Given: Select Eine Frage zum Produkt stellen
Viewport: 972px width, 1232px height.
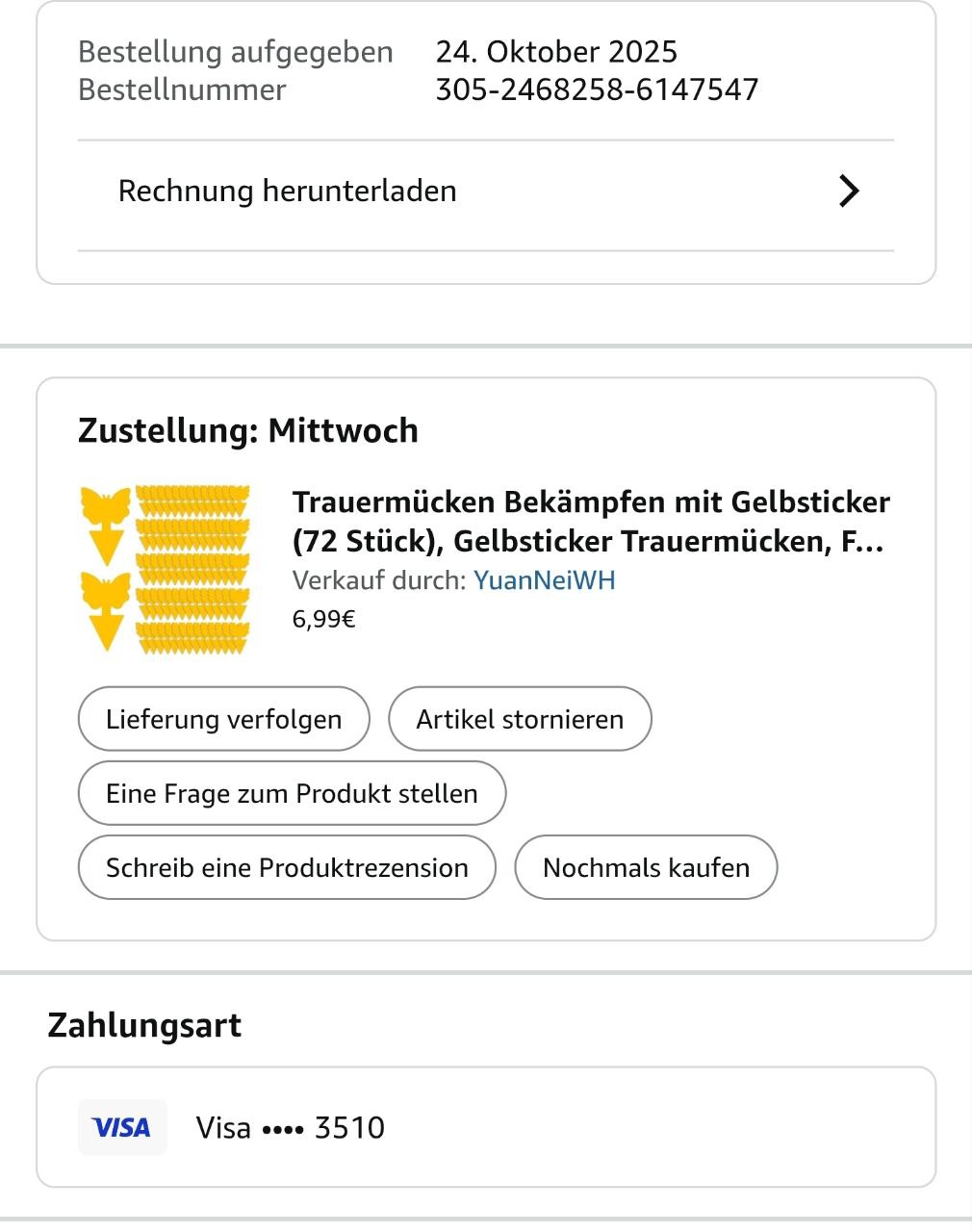Looking at the screenshot, I should click(292, 793).
